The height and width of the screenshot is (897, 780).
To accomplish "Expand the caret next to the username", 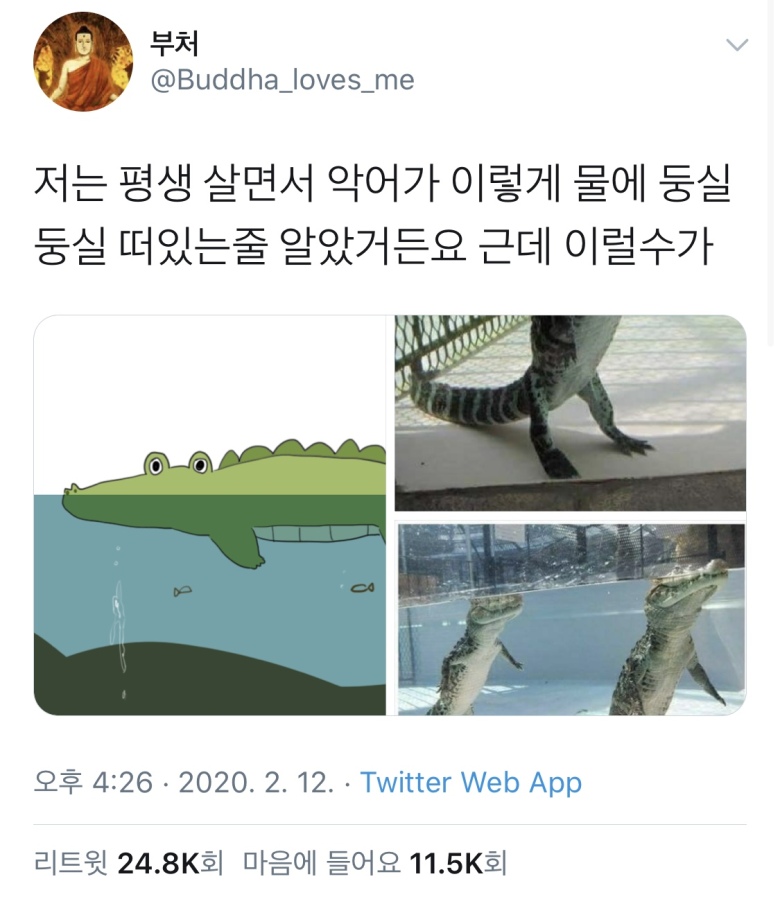I will 738,45.
